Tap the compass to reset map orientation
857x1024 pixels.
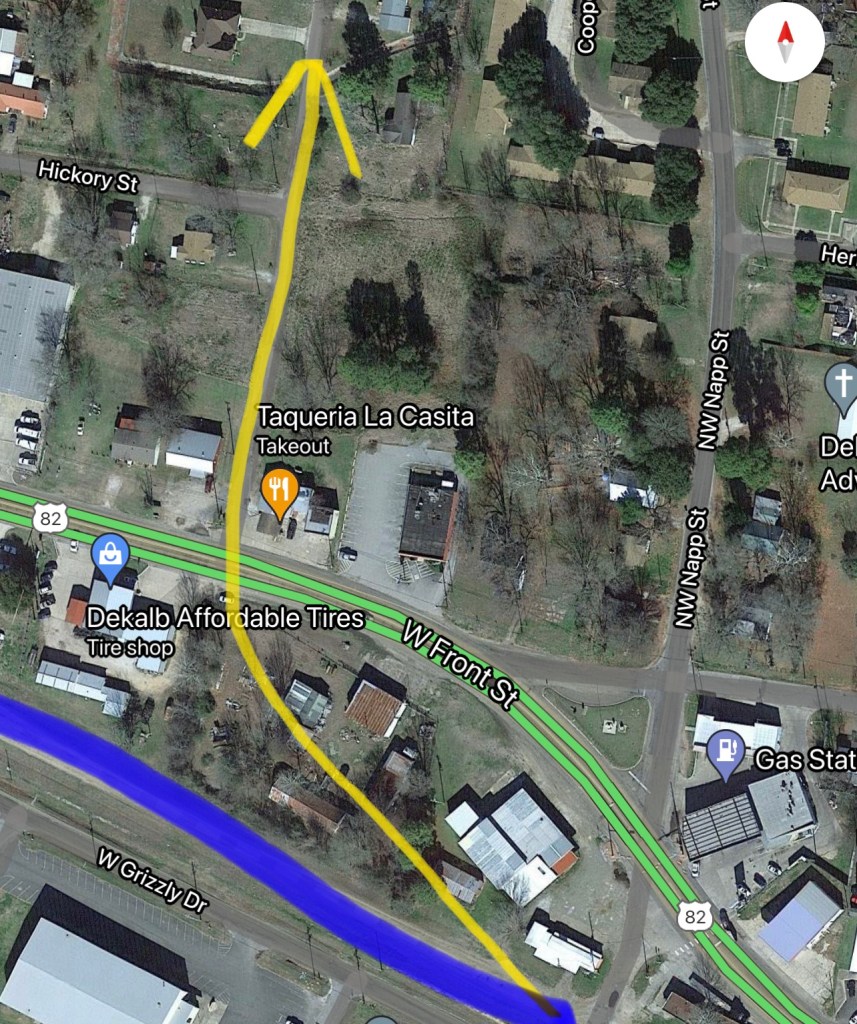click(785, 42)
